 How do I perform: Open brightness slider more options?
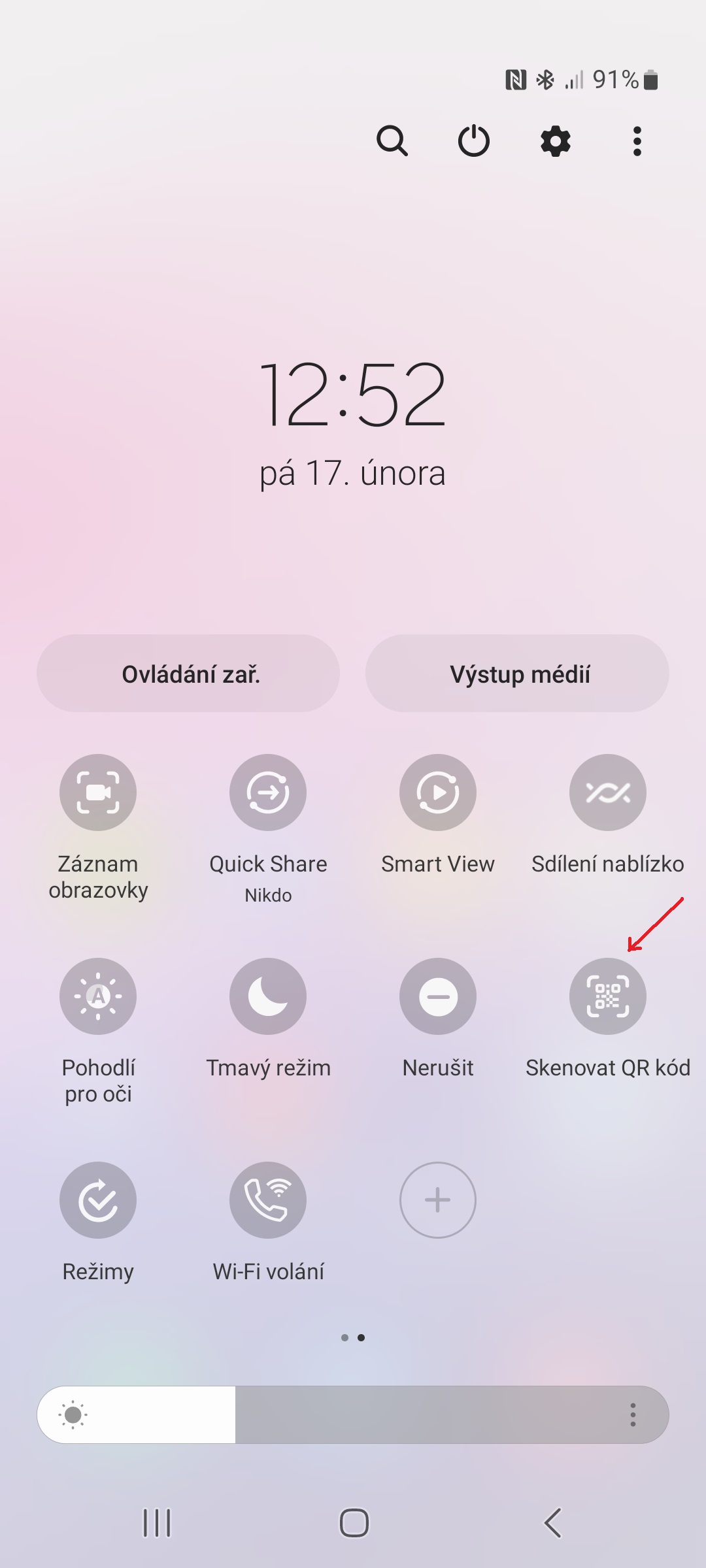[632, 1414]
